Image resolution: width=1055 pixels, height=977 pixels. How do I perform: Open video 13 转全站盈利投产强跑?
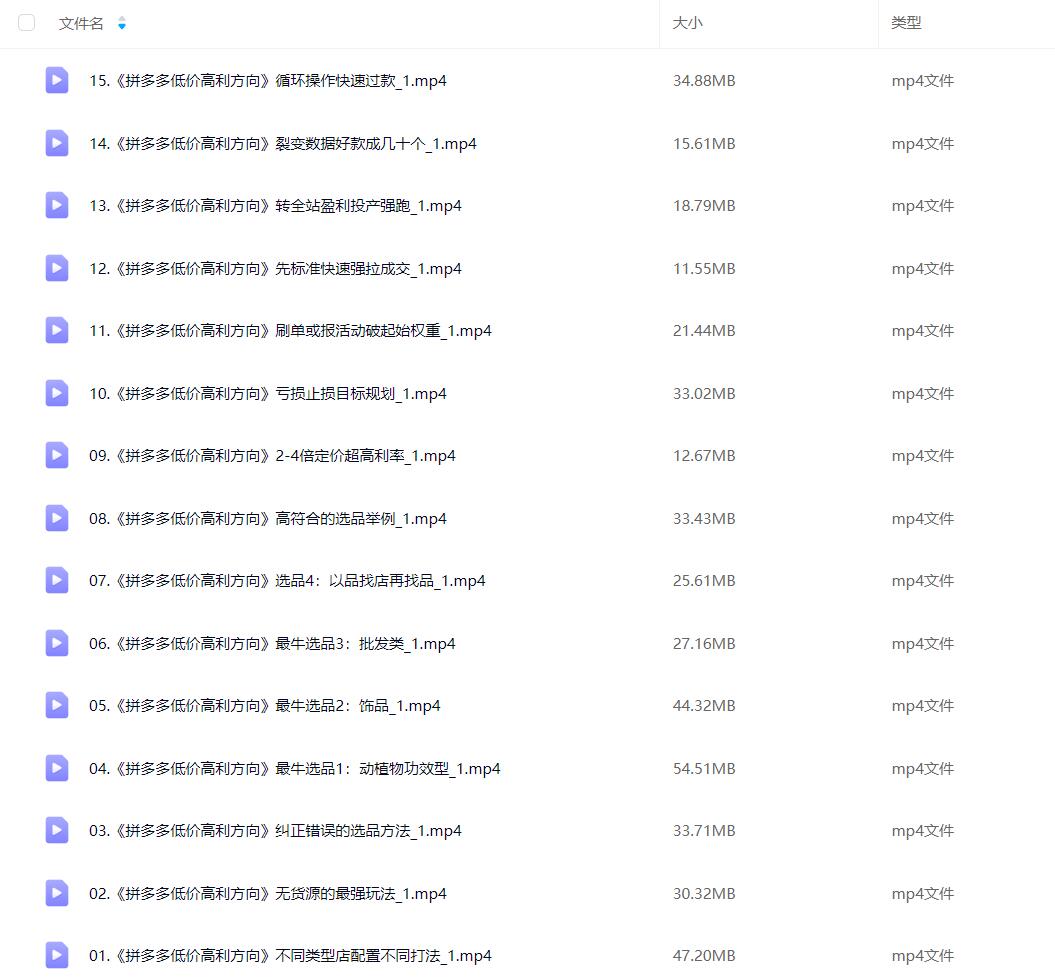(275, 206)
